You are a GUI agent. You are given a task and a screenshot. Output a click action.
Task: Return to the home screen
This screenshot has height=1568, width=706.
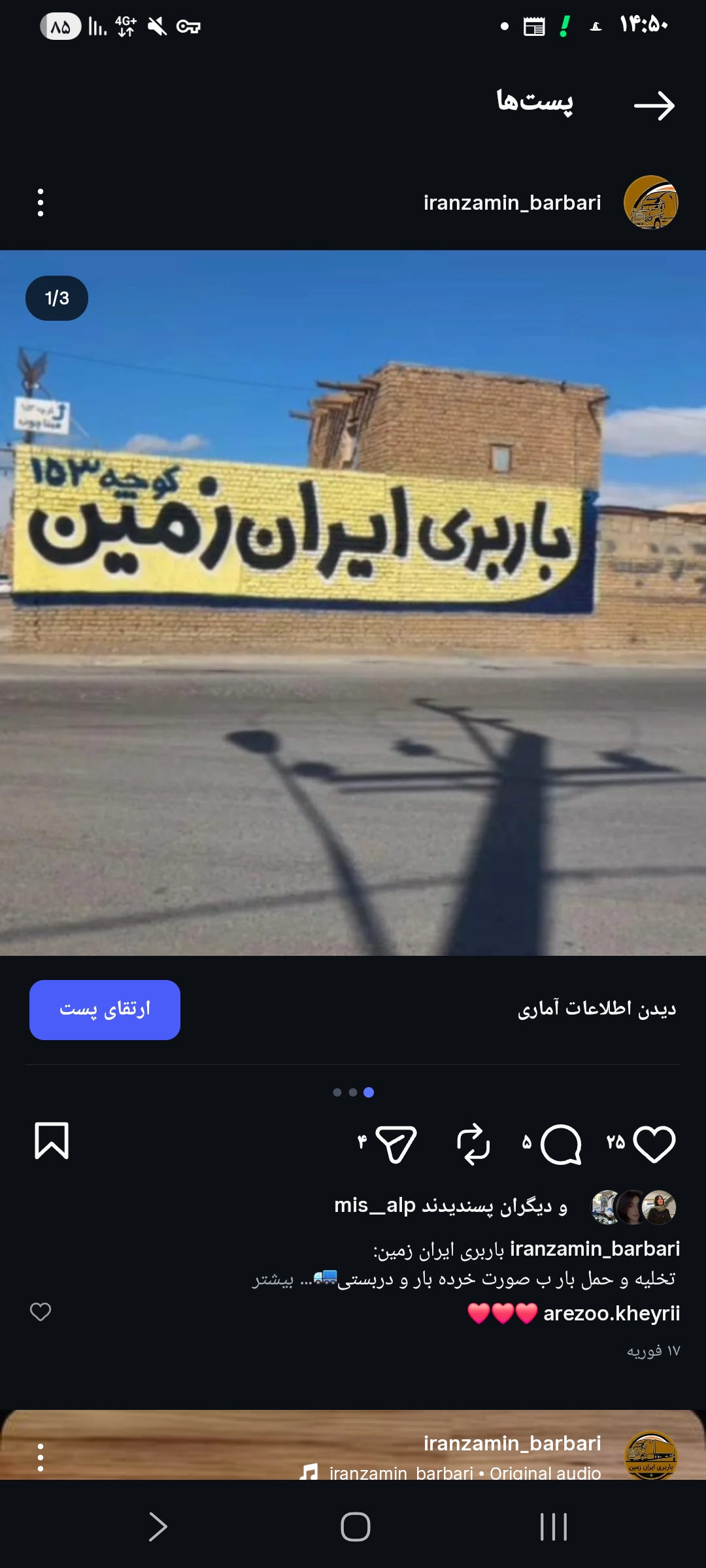[x=355, y=1527]
